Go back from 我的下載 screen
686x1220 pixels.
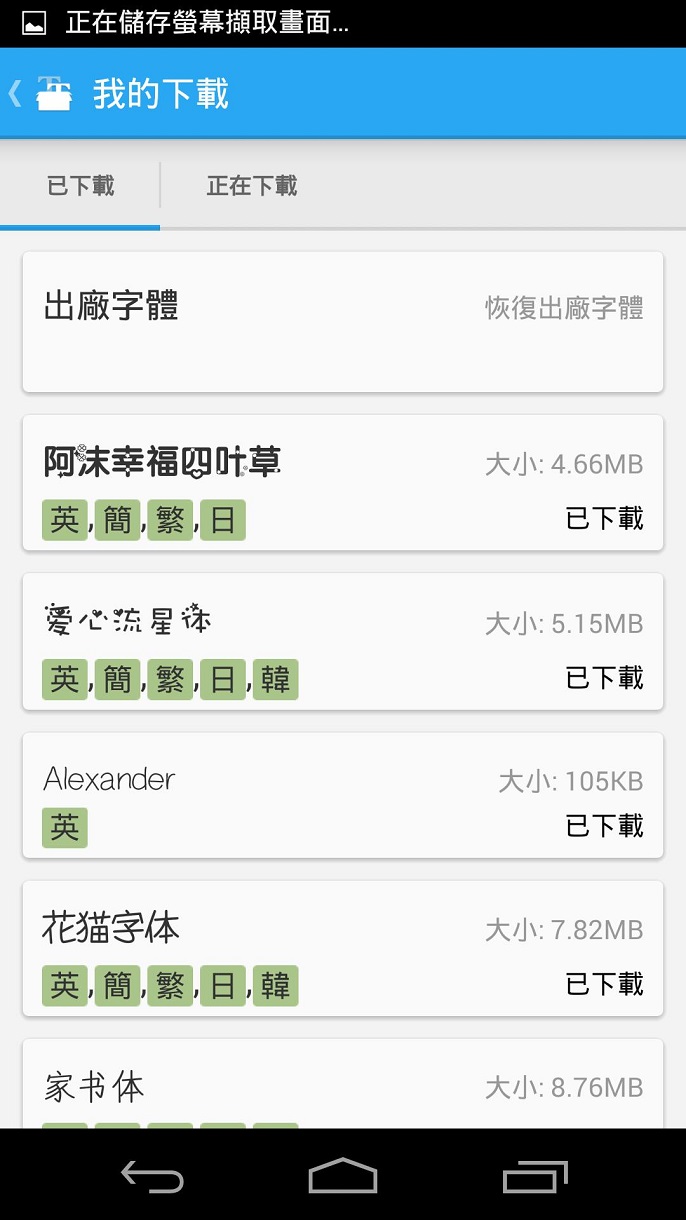[x=40, y=94]
